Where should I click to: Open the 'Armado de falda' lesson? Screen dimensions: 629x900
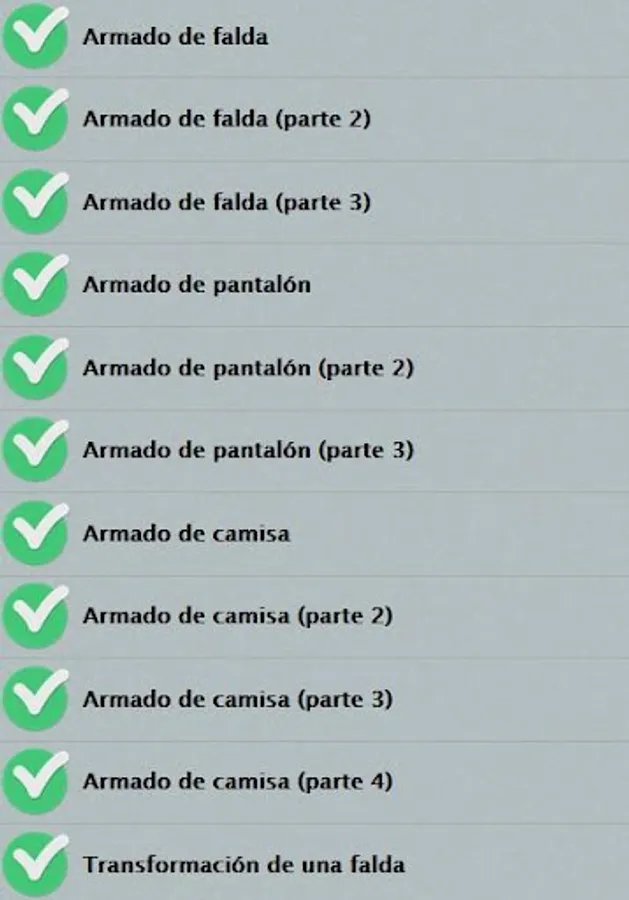click(x=175, y=37)
